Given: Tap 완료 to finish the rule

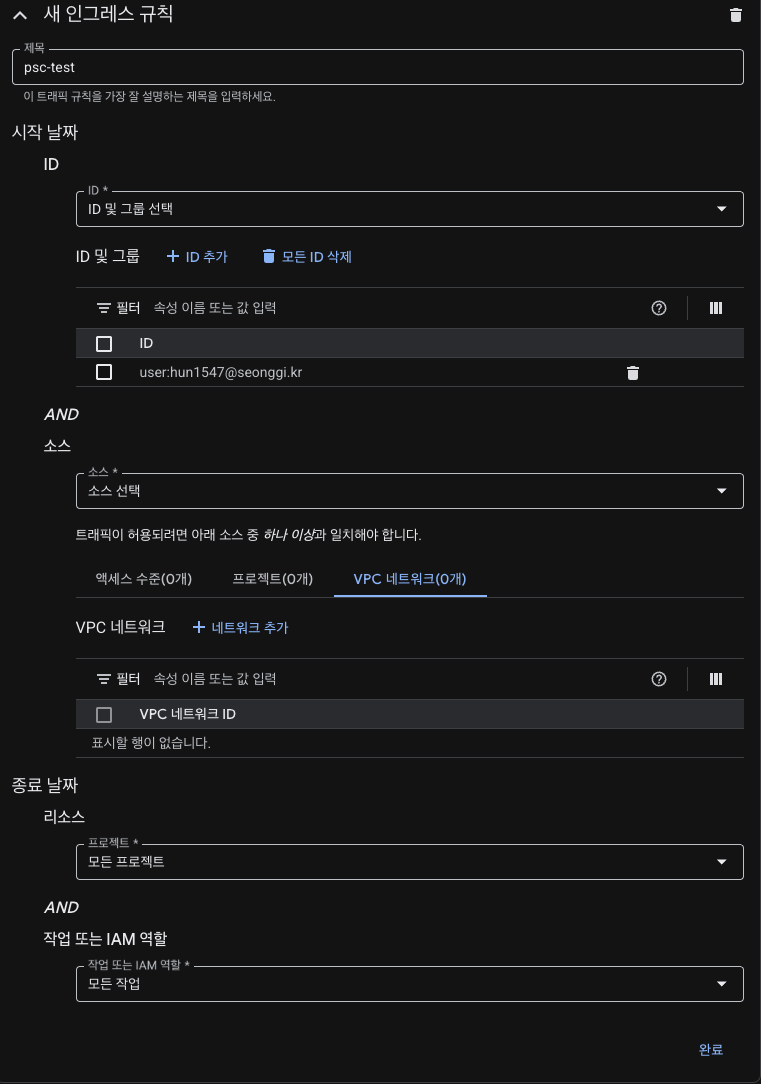Looking at the screenshot, I should click(x=711, y=1049).
